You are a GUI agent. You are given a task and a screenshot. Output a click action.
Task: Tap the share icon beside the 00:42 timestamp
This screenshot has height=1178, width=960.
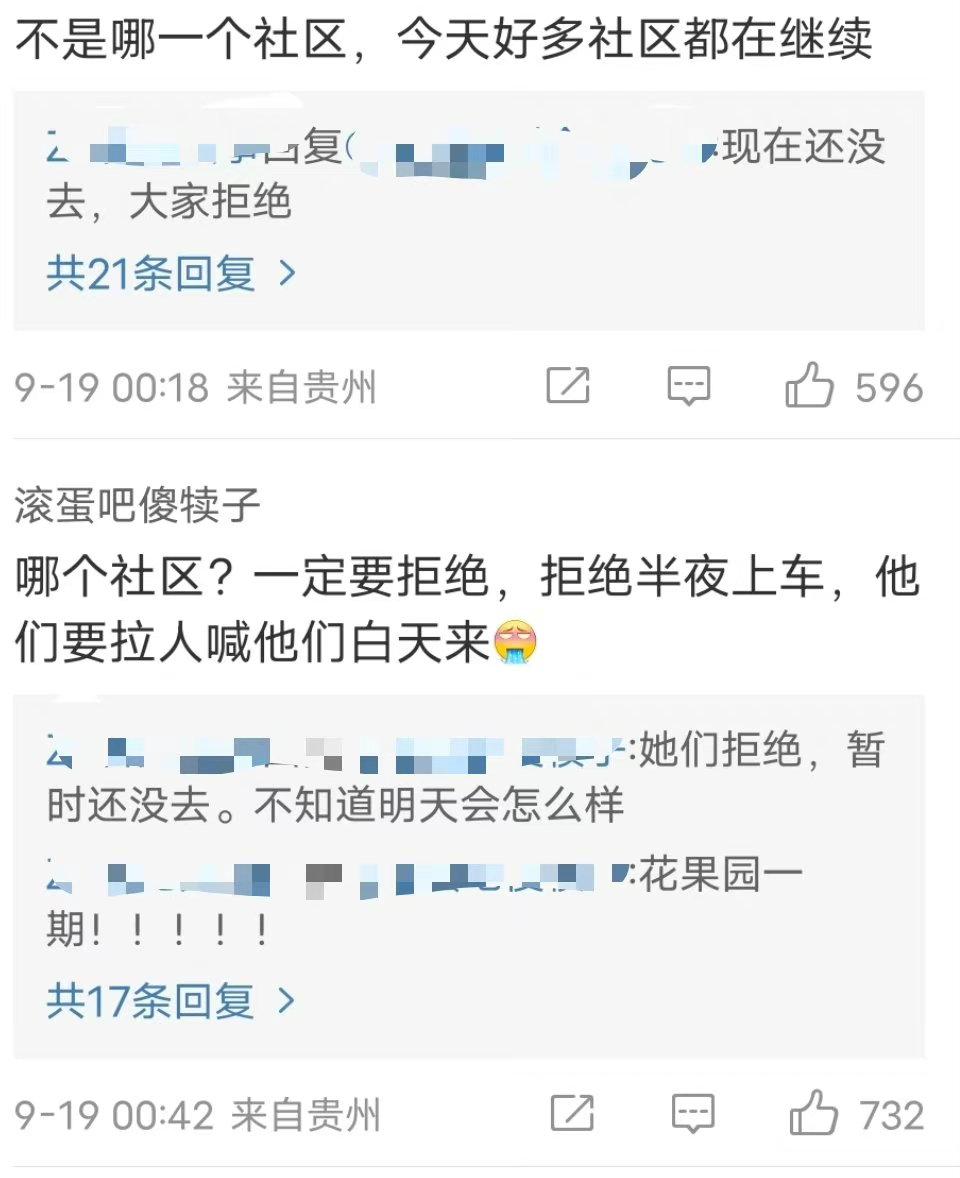pyautogui.click(x=570, y=1112)
